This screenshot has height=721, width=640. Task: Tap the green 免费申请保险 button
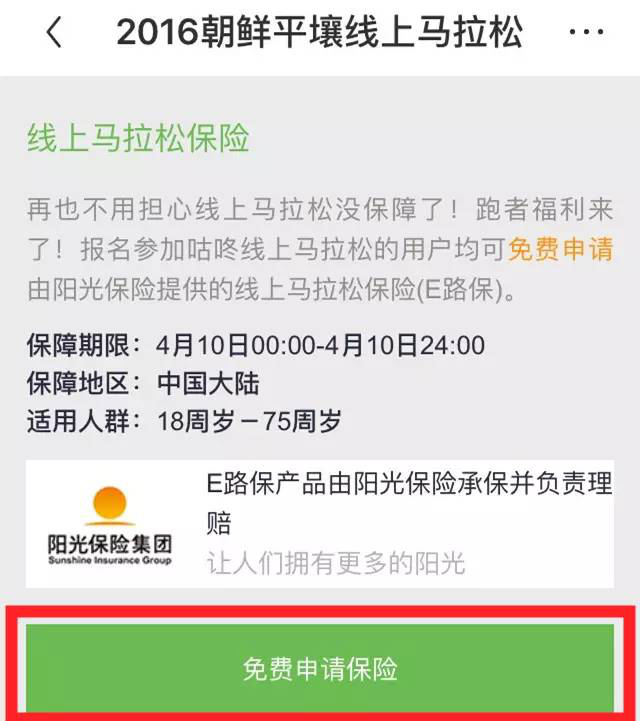[x=320, y=668]
